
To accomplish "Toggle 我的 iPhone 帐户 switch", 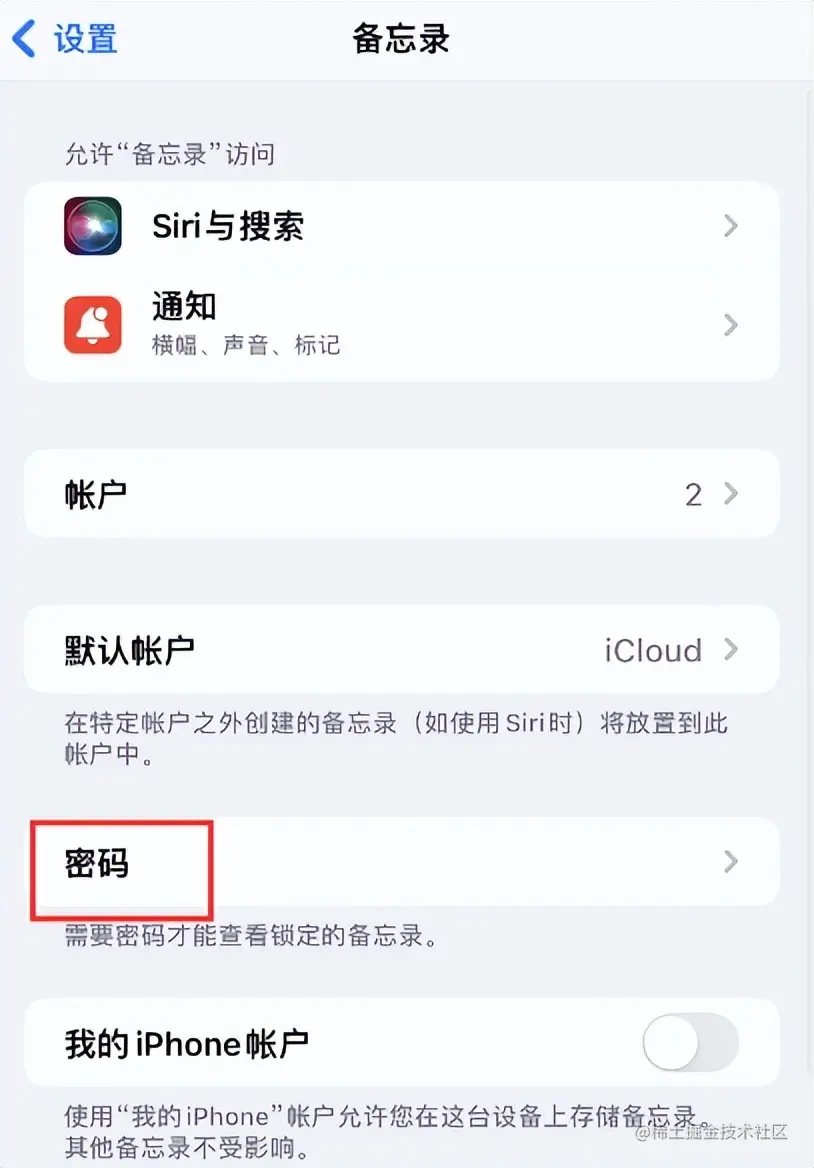I will 689,1045.
